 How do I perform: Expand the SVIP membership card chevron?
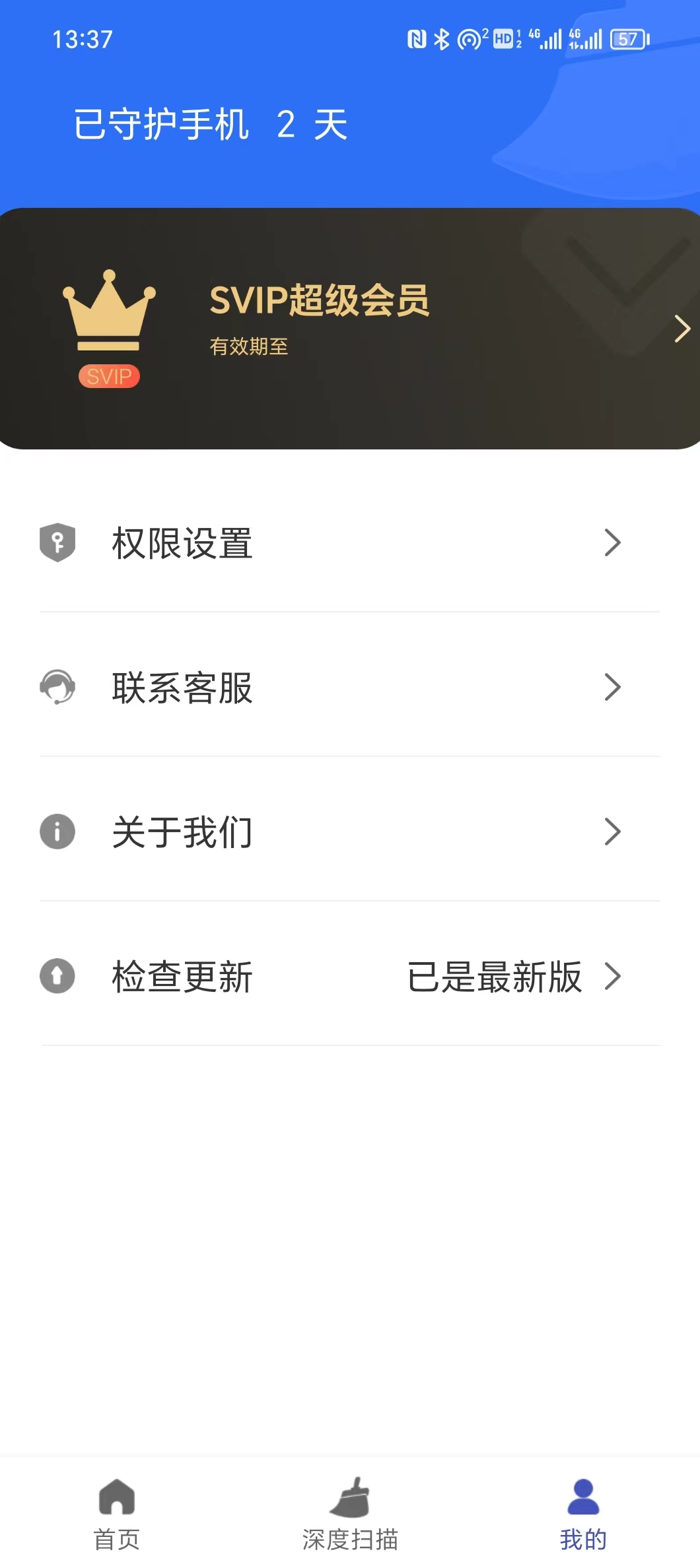click(x=683, y=328)
